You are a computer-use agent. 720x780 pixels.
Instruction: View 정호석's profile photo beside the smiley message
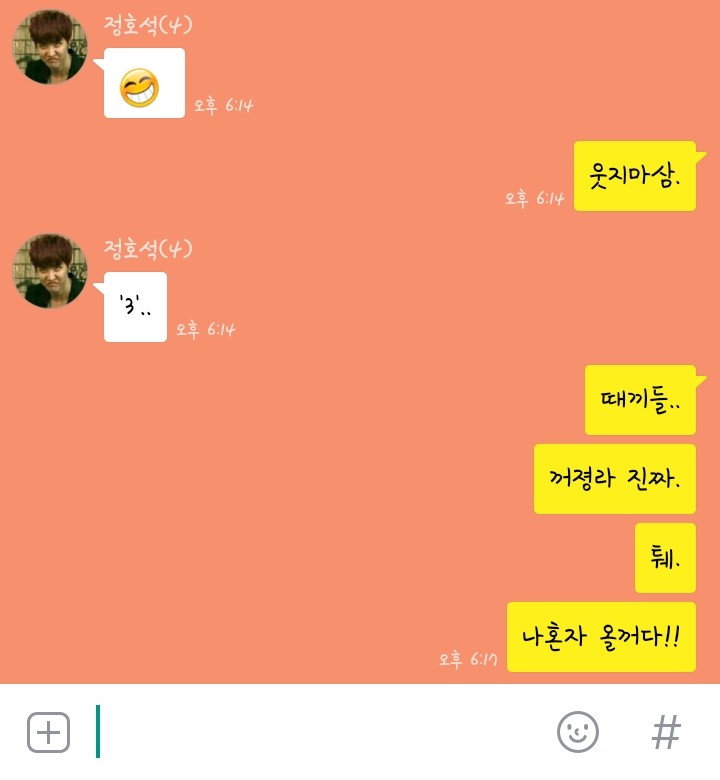pyautogui.click(x=50, y=47)
